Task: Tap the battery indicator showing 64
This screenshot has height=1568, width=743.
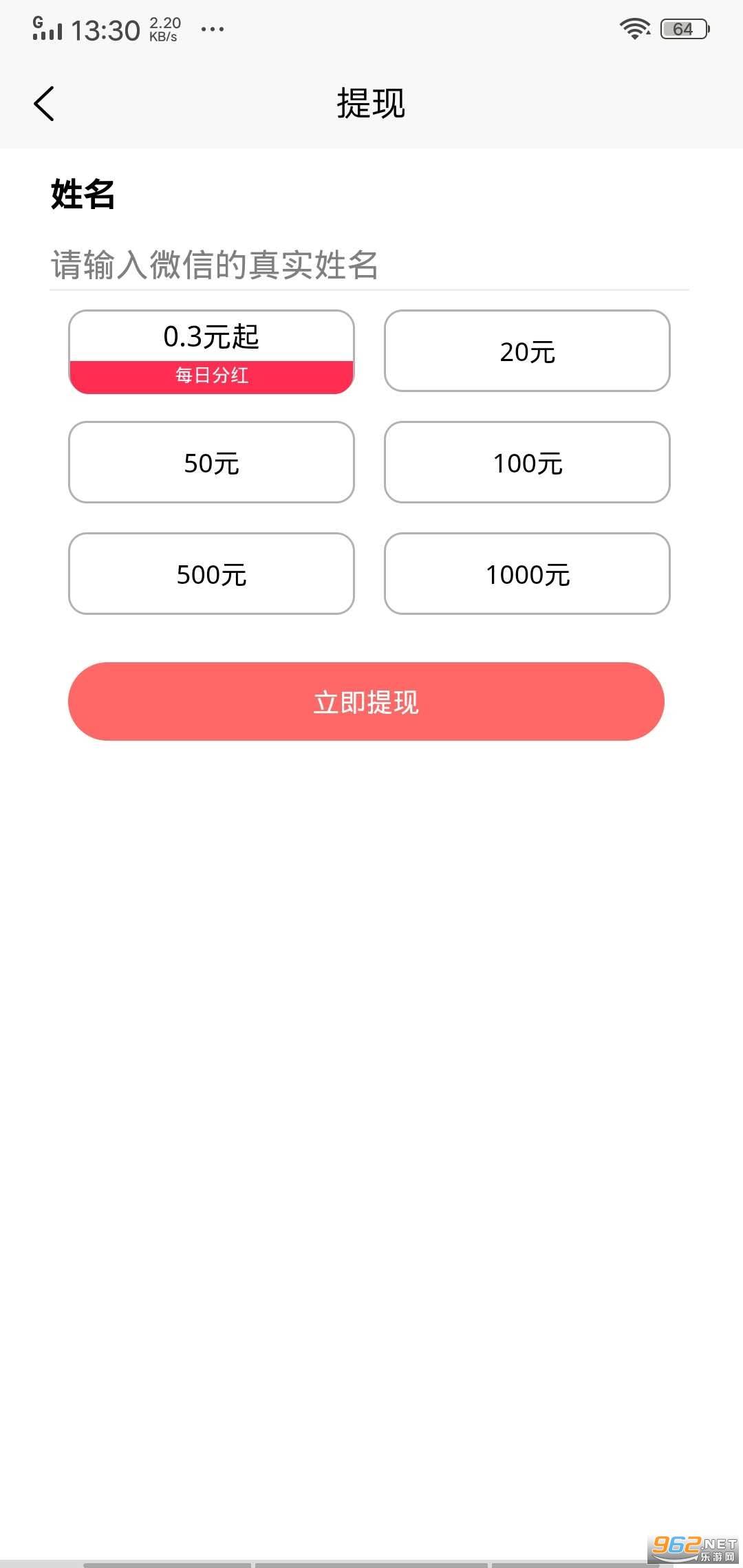Action: [x=683, y=29]
